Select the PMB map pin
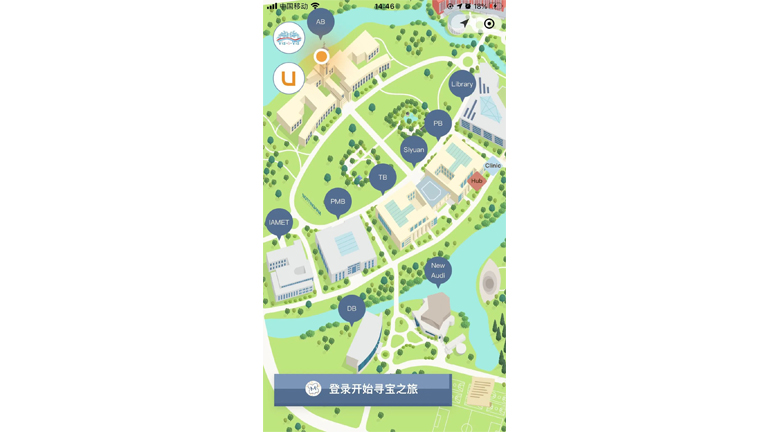This screenshot has height=432, width=768. pos(338,201)
